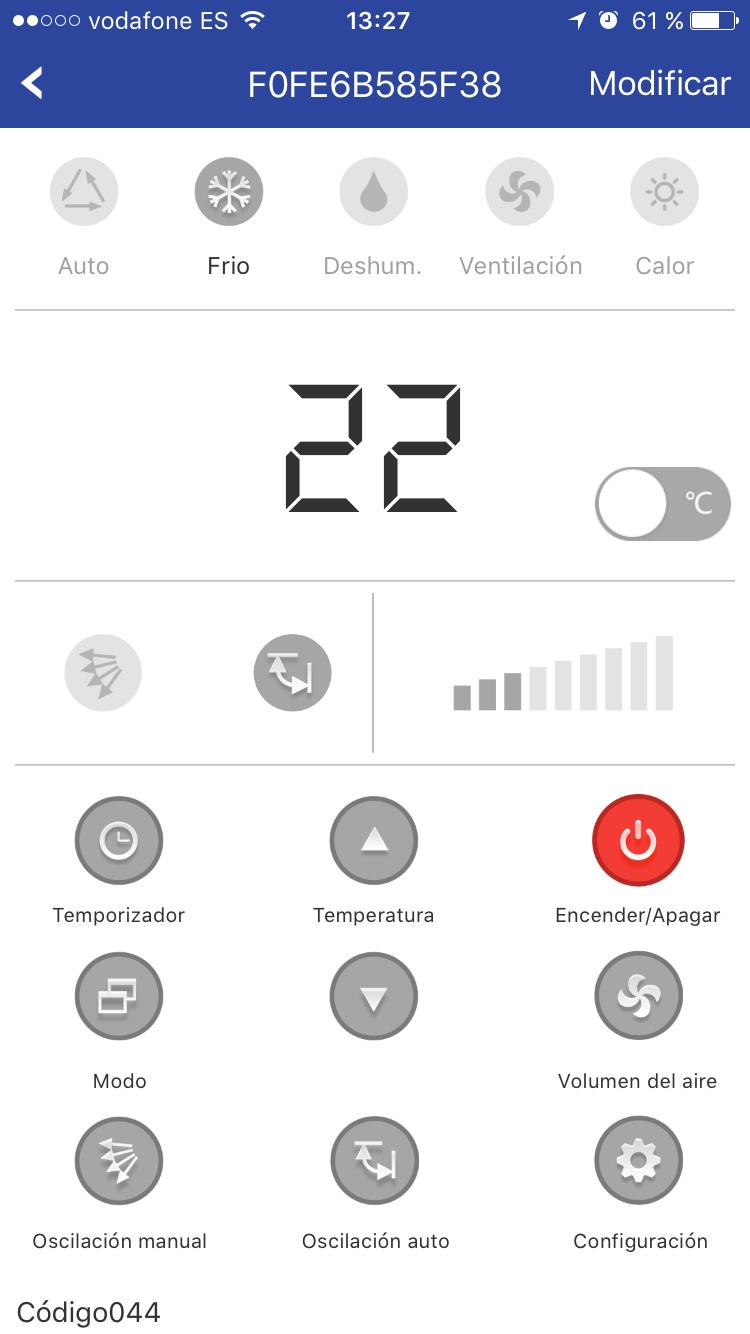
Task: Select the Ventilación fan mode icon
Action: tap(520, 191)
